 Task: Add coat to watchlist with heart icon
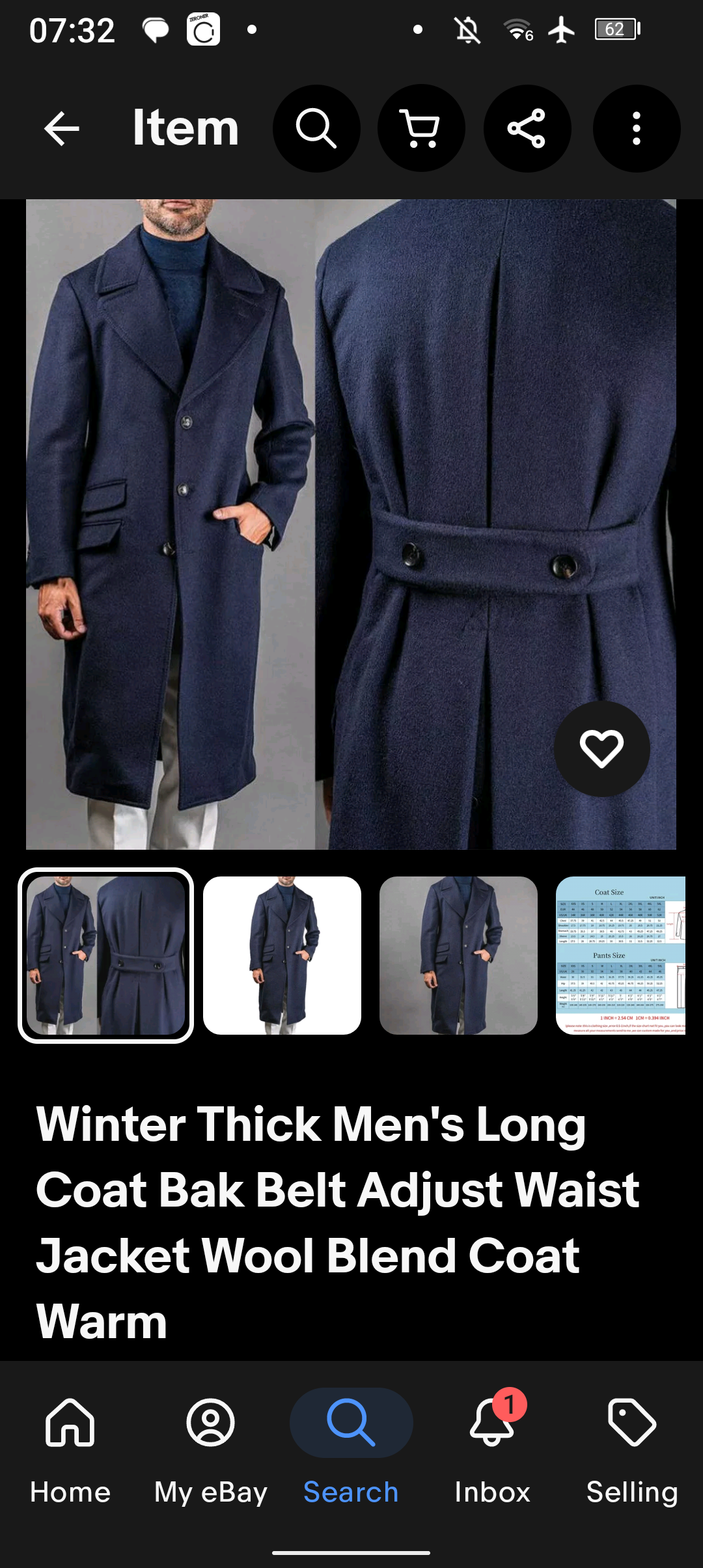(x=601, y=749)
